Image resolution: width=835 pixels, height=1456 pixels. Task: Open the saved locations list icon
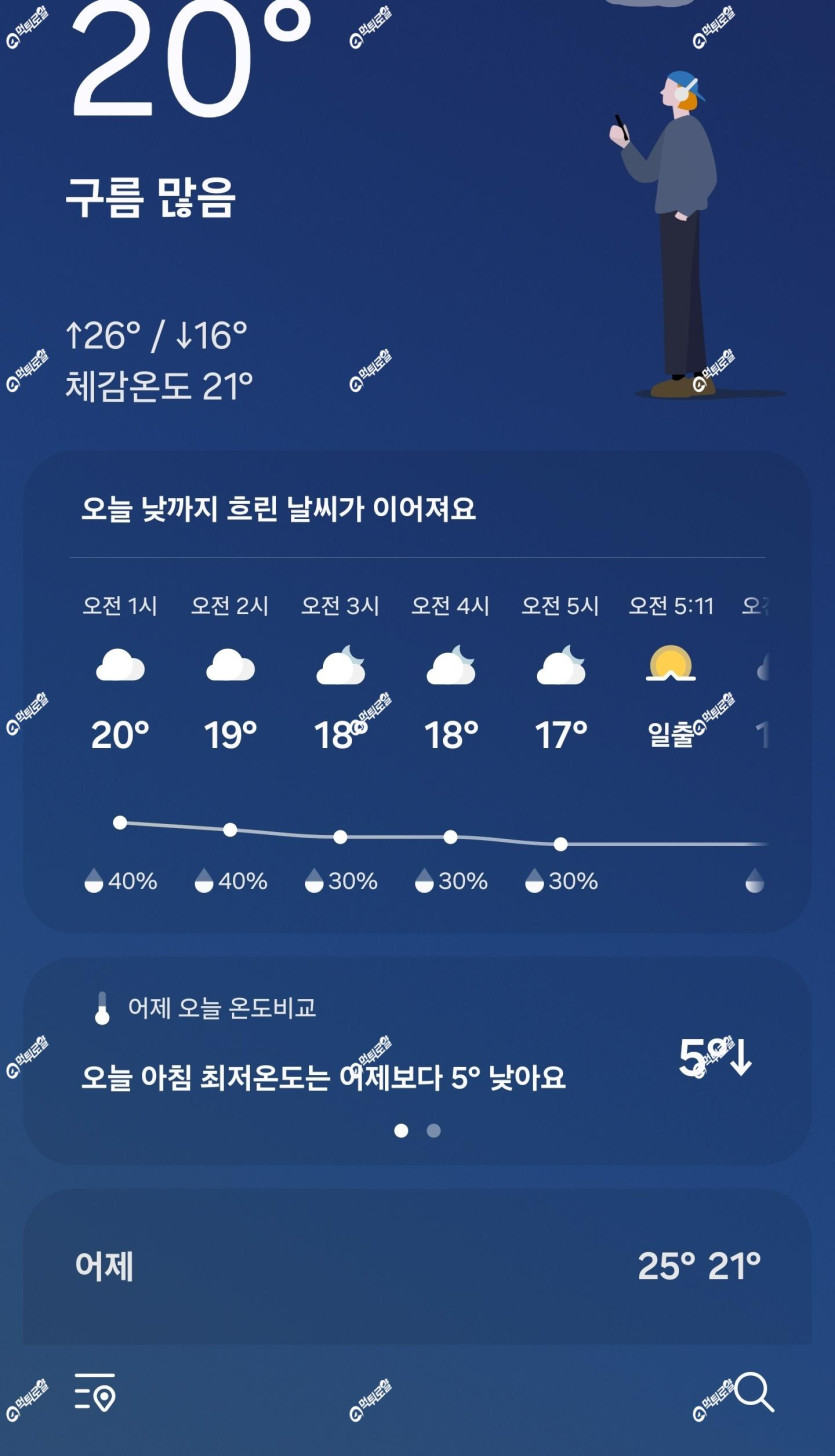(95, 1392)
